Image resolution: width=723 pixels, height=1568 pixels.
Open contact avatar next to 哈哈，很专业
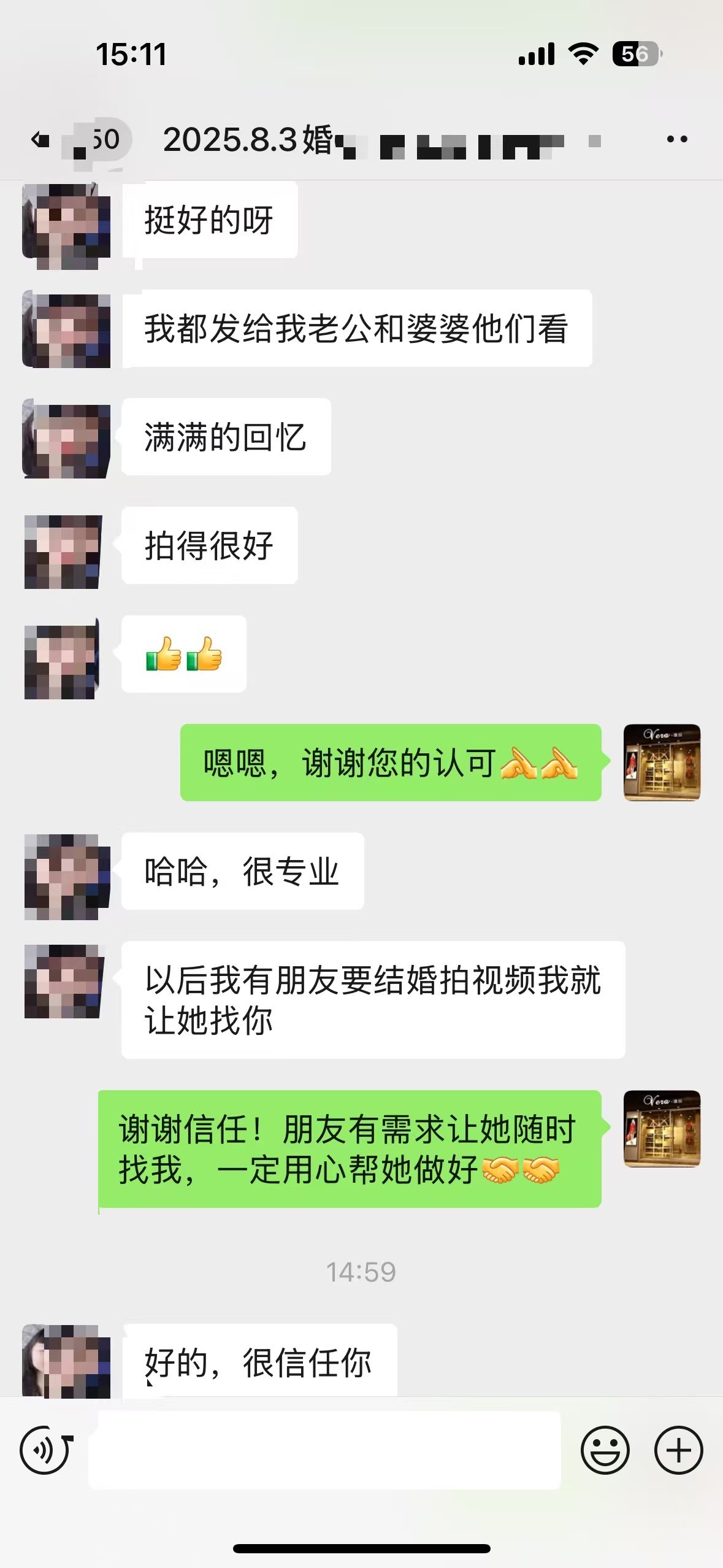(66, 877)
